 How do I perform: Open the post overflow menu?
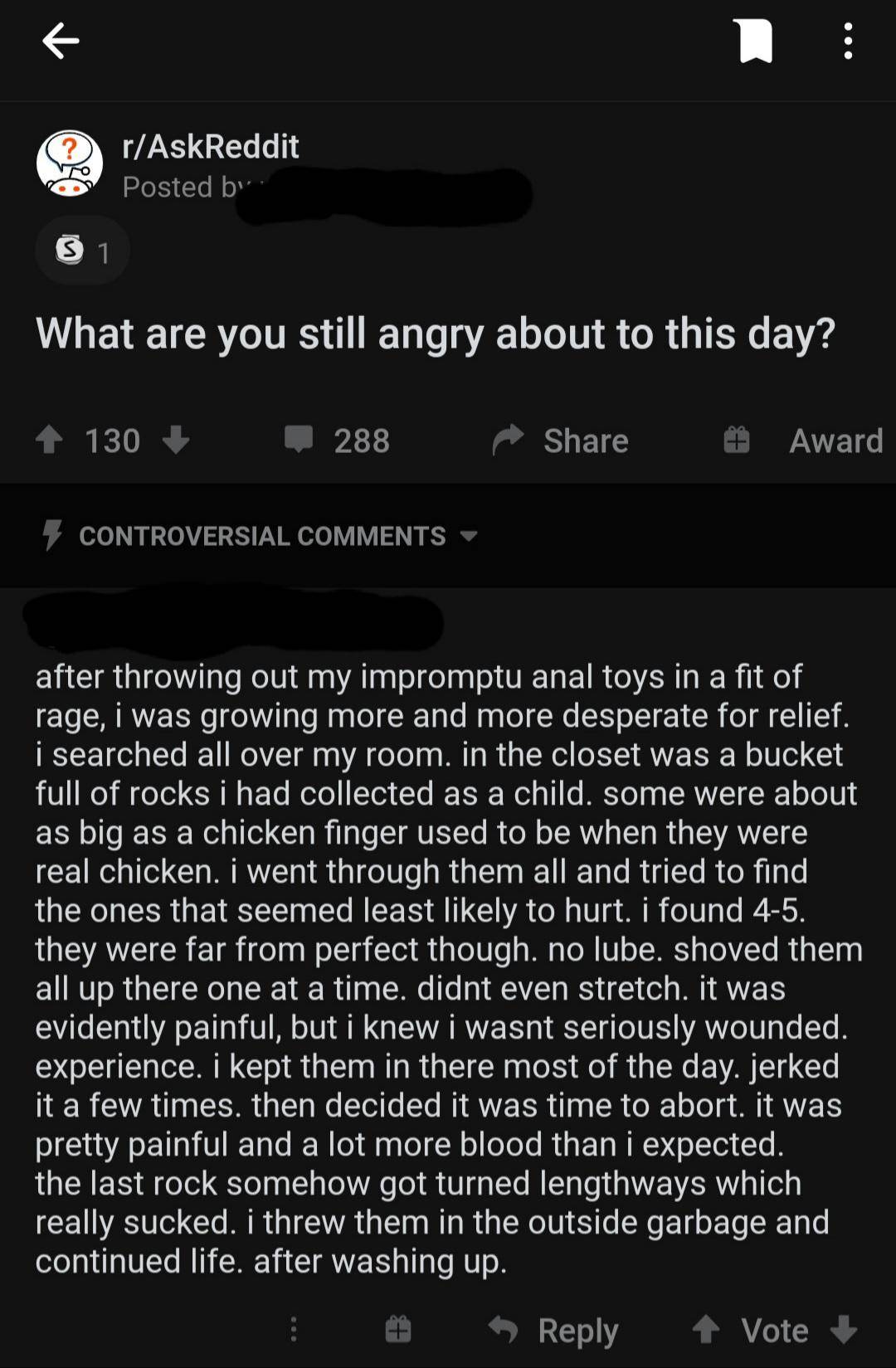click(x=847, y=41)
